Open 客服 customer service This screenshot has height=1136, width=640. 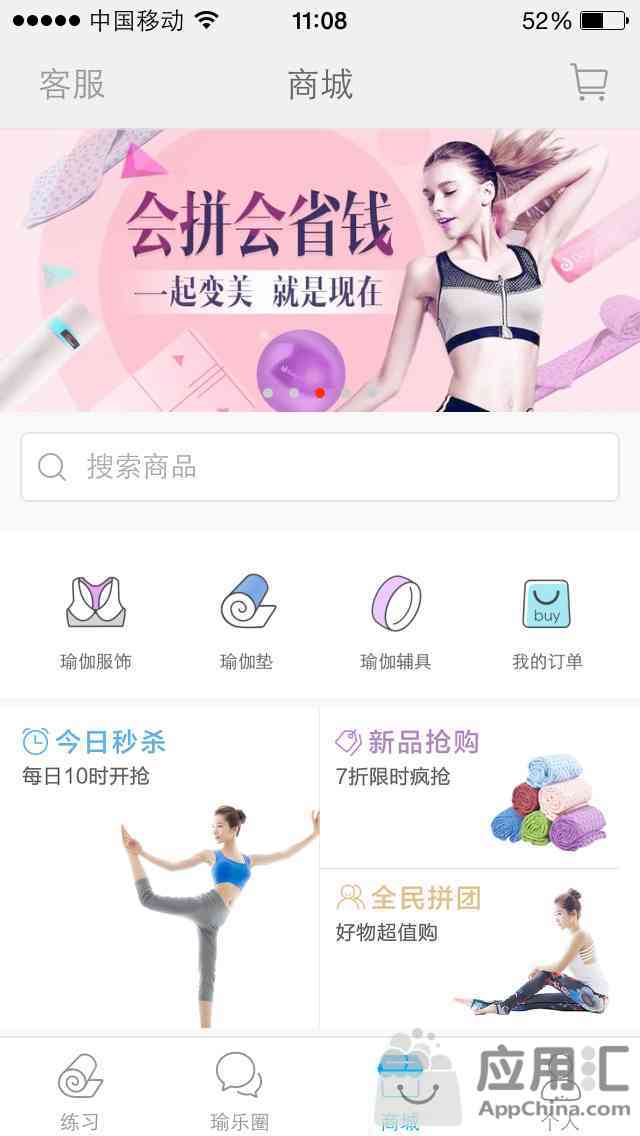(72, 84)
